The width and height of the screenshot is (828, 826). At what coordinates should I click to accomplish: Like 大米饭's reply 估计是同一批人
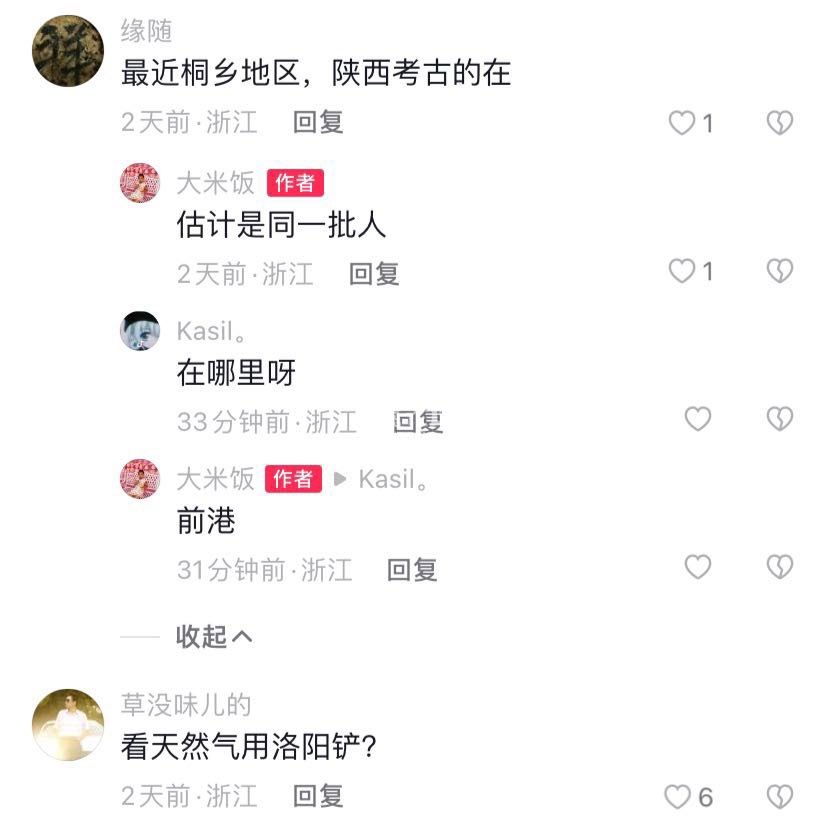pyautogui.click(x=682, y=271)
